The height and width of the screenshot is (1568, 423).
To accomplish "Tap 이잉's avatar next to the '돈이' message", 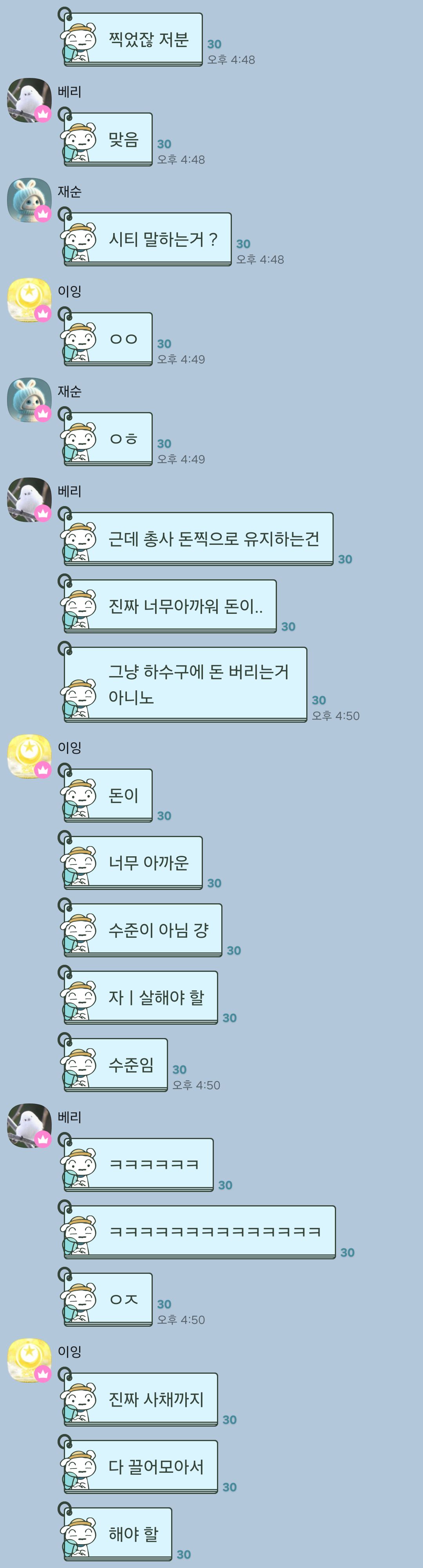I will coord(29,756).
